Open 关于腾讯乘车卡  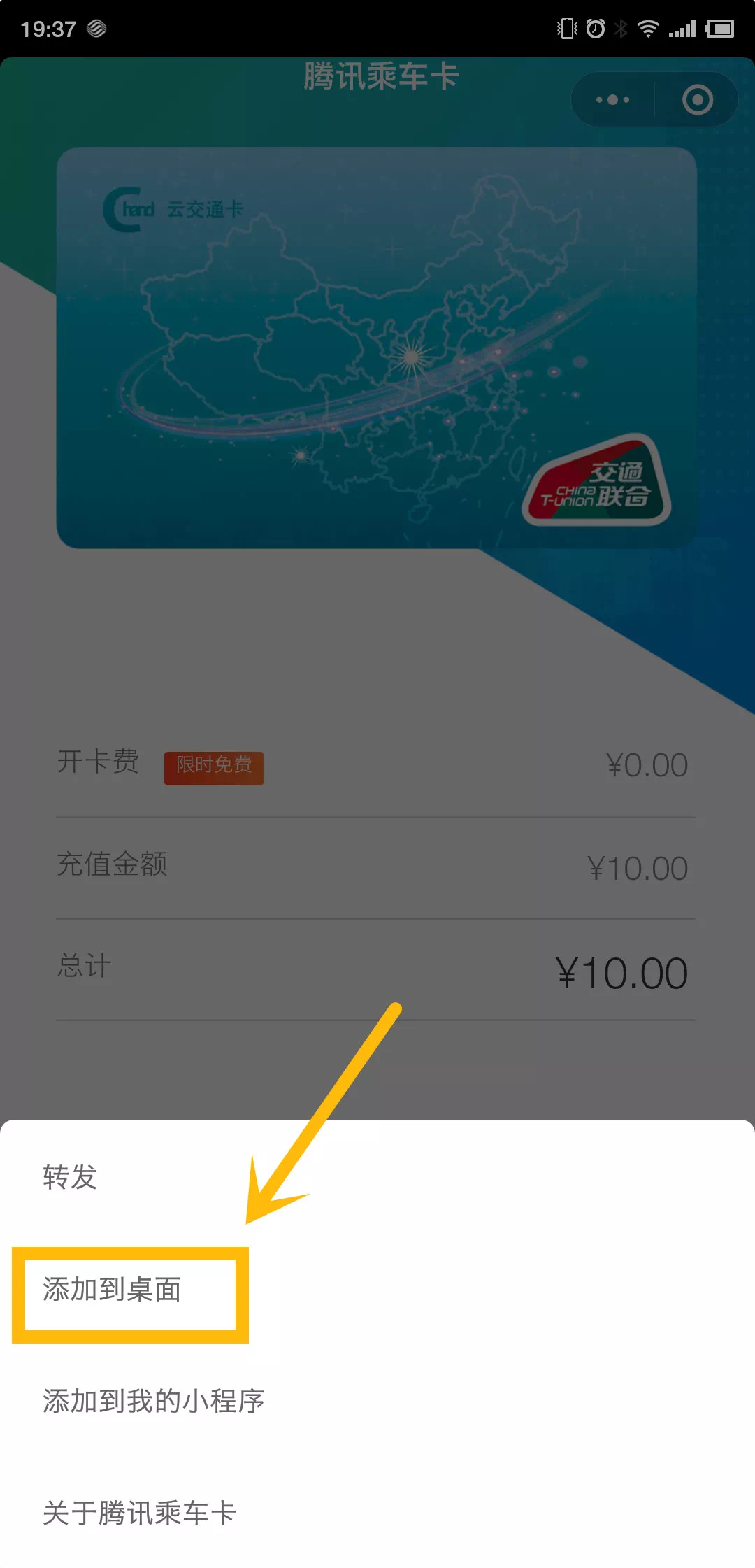coord(139,1513)
